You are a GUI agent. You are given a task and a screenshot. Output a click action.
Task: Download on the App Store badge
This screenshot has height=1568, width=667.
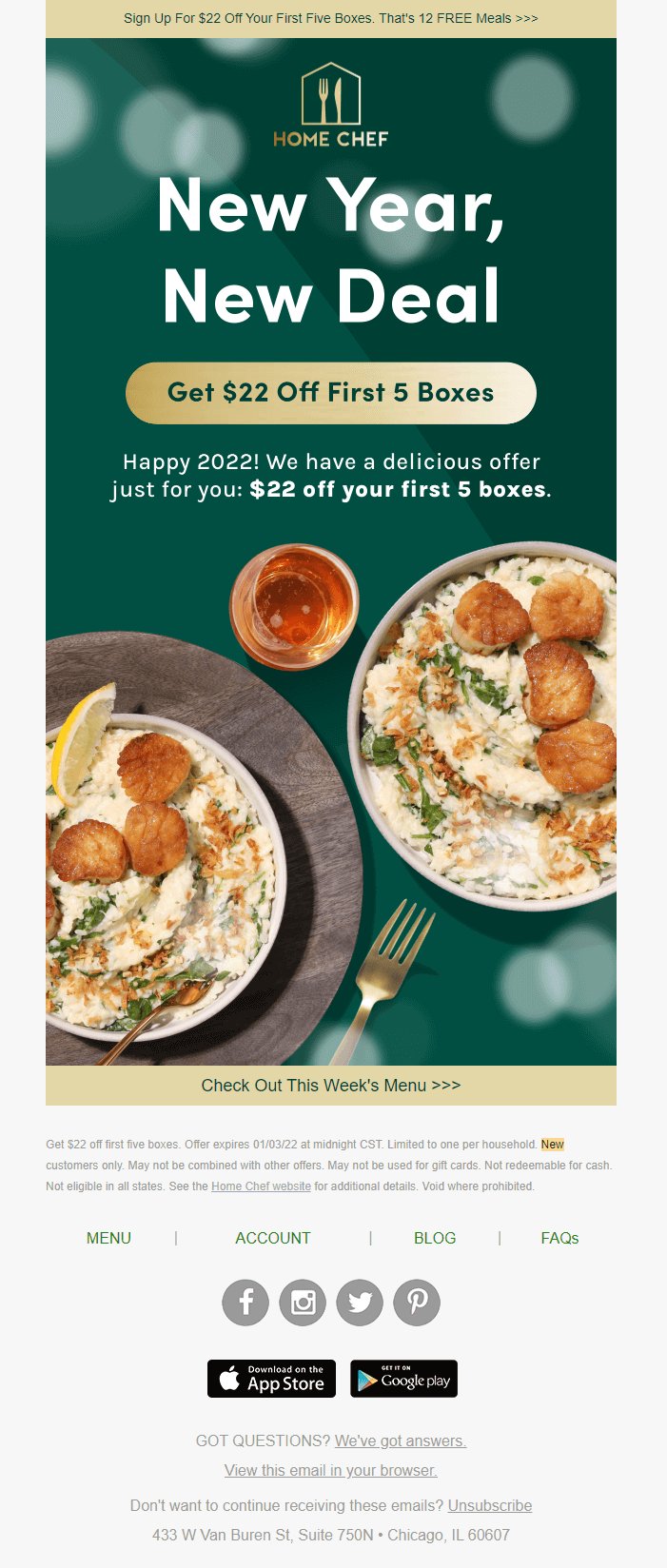point(271,1379)
